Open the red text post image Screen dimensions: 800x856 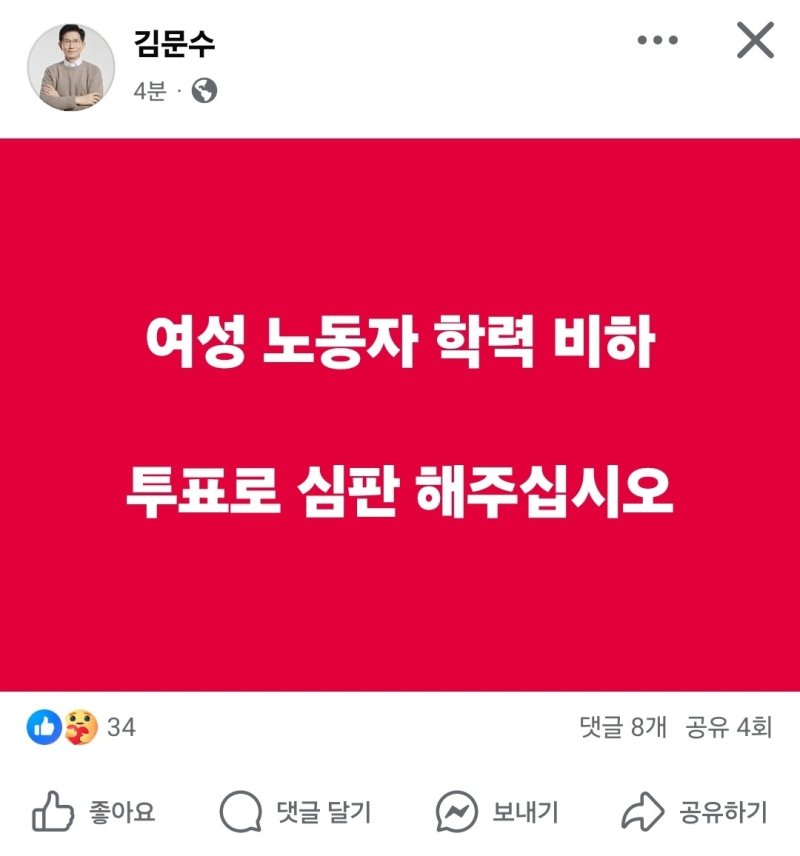coord(400,415)
